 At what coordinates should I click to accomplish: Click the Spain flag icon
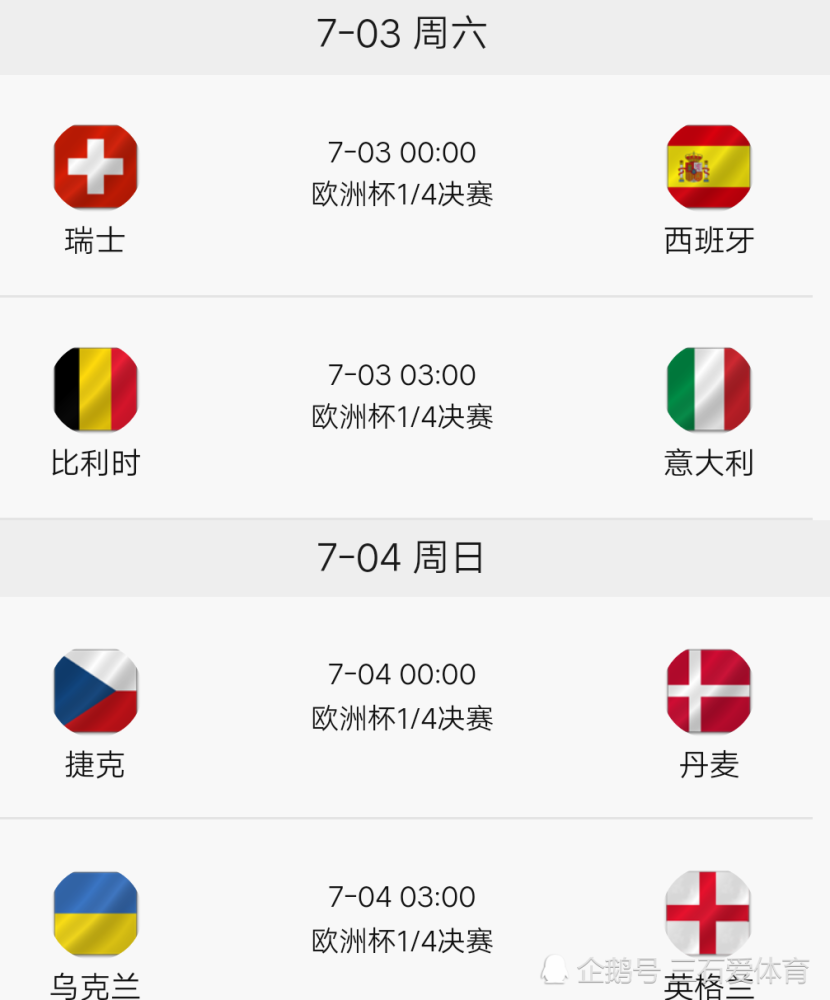tap(708, 167)
